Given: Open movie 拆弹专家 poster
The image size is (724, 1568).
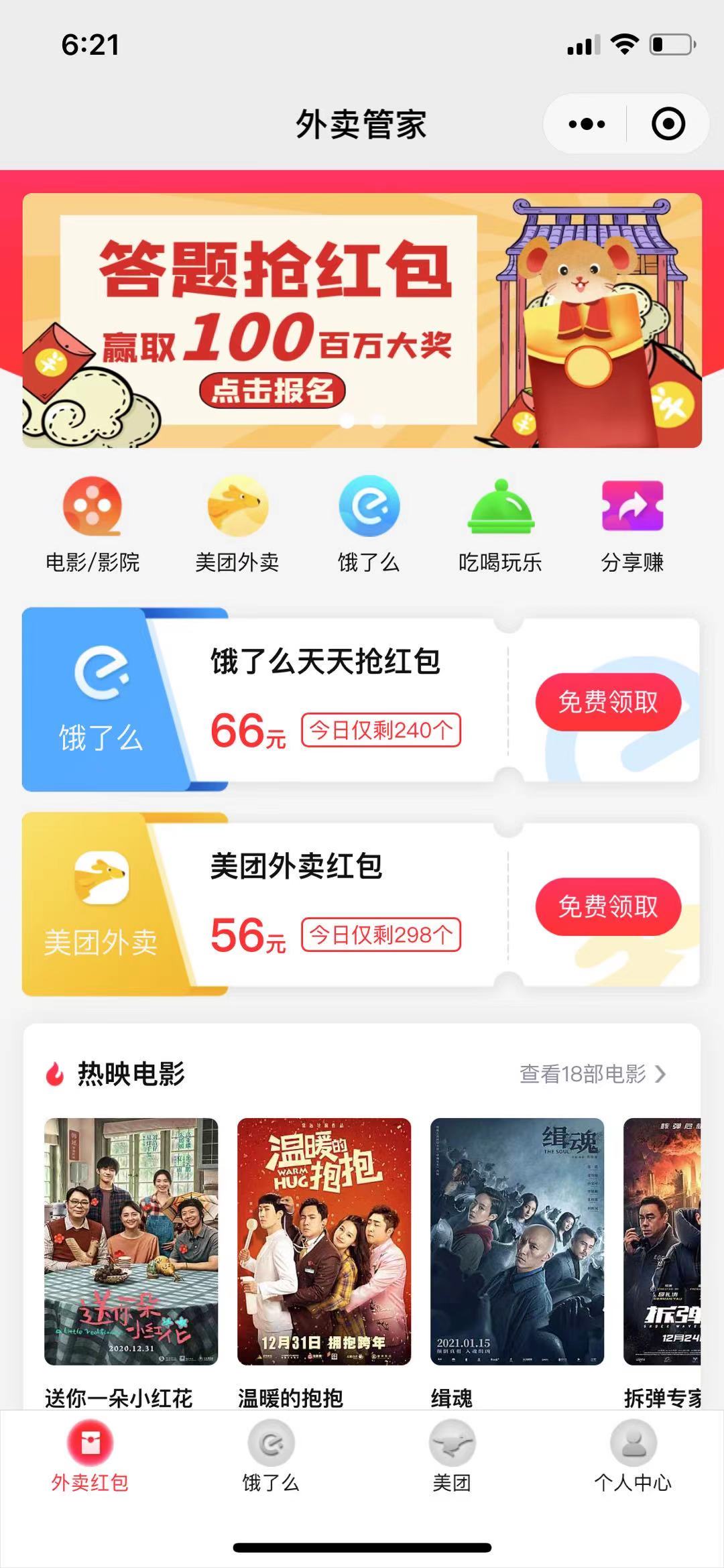Looking at the screenshot, I should point(662,1242).
